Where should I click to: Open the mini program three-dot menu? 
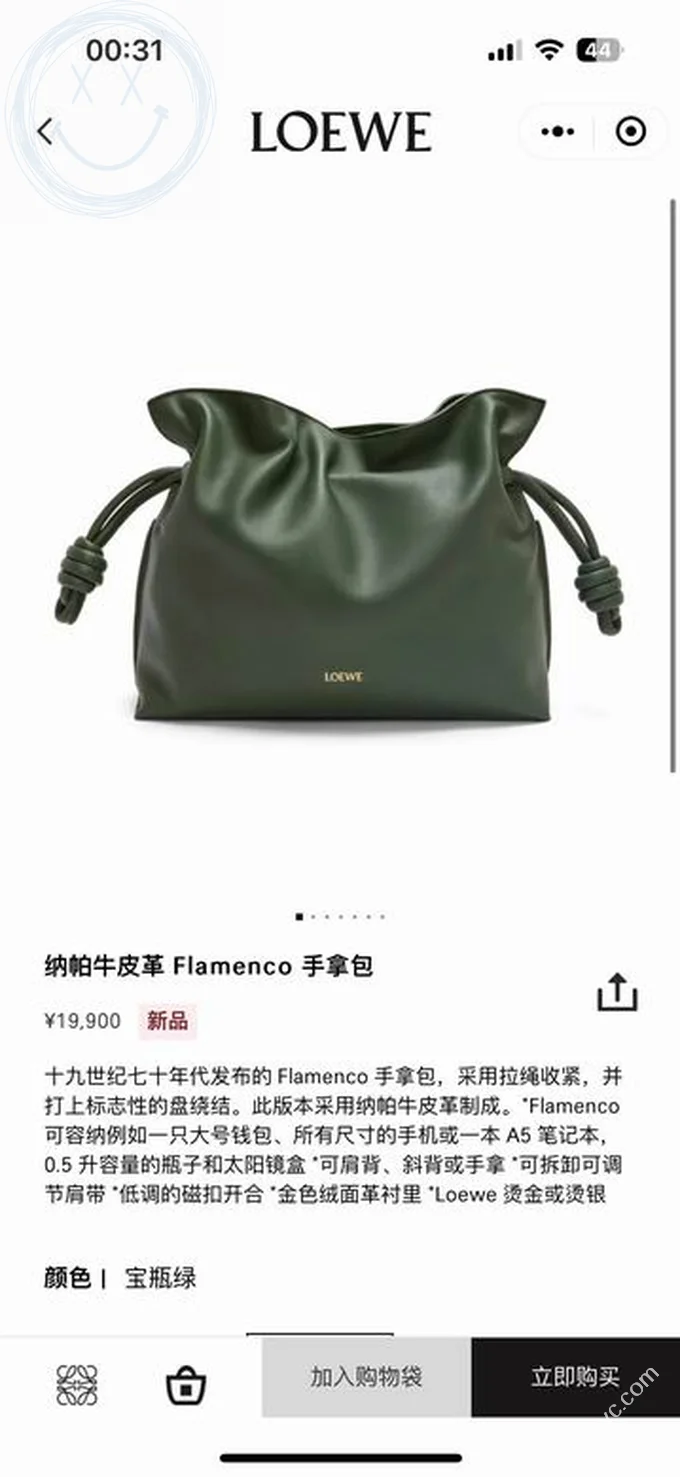tap(557, 131)
